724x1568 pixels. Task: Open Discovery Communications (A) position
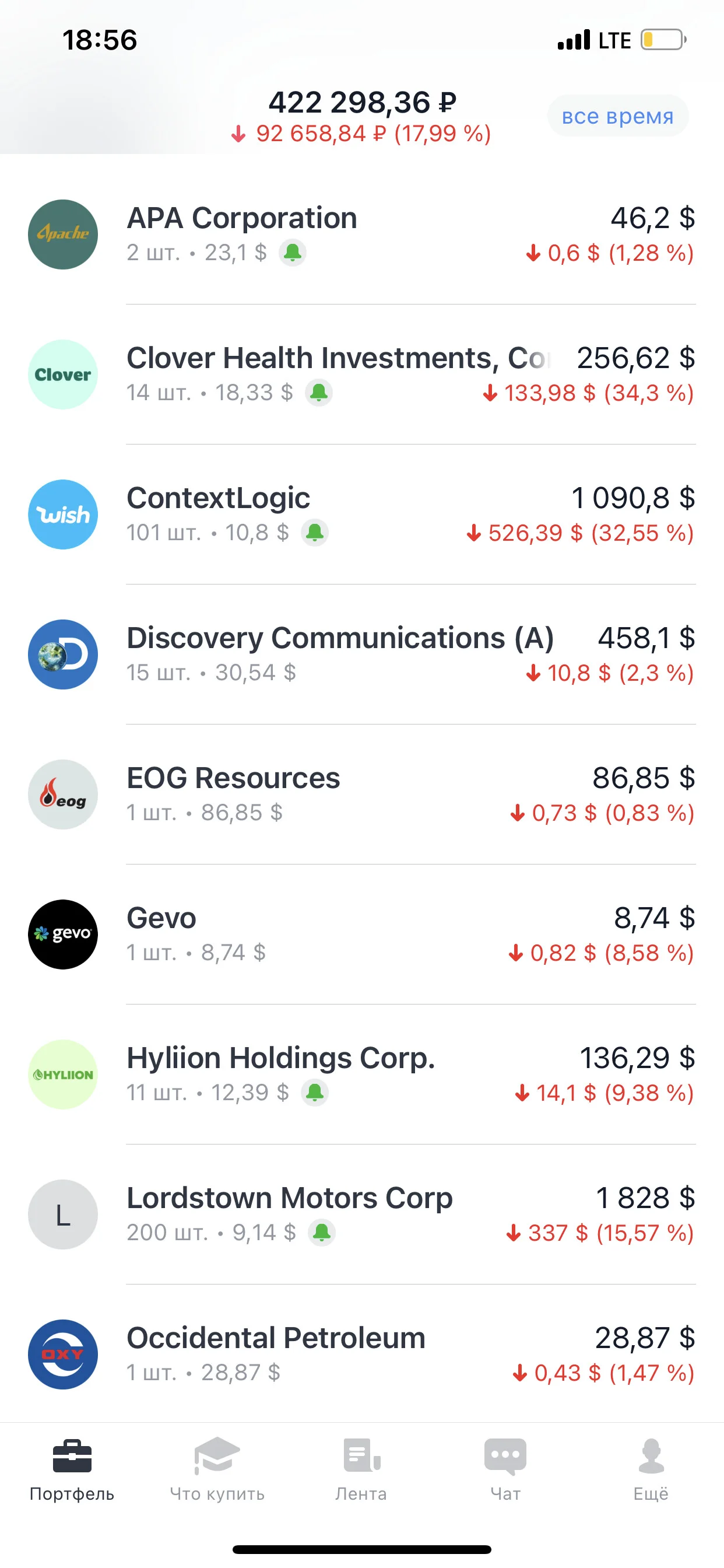[362, 654]
